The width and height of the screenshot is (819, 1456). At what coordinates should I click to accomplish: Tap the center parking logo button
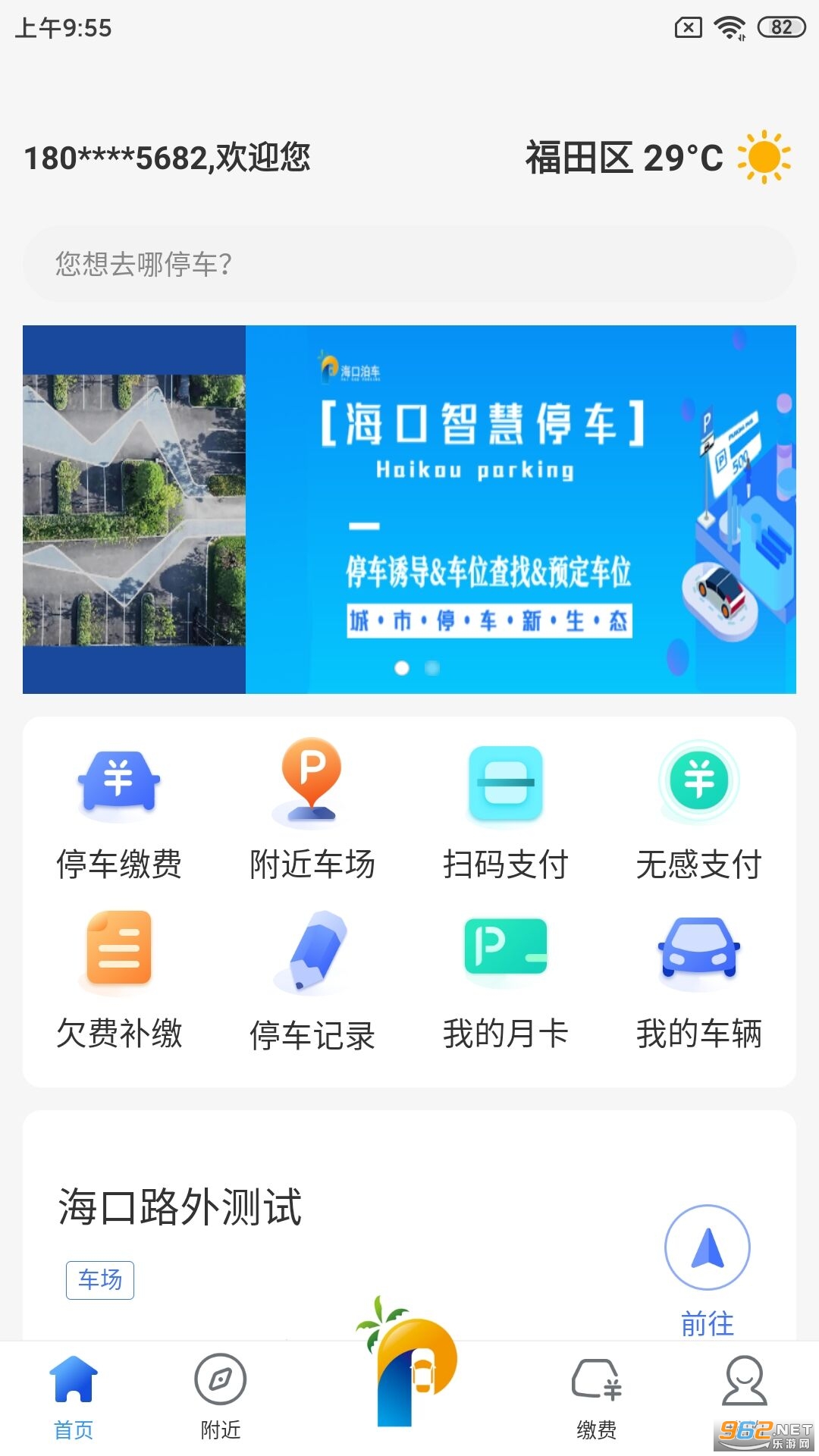tap(408, 1365)
